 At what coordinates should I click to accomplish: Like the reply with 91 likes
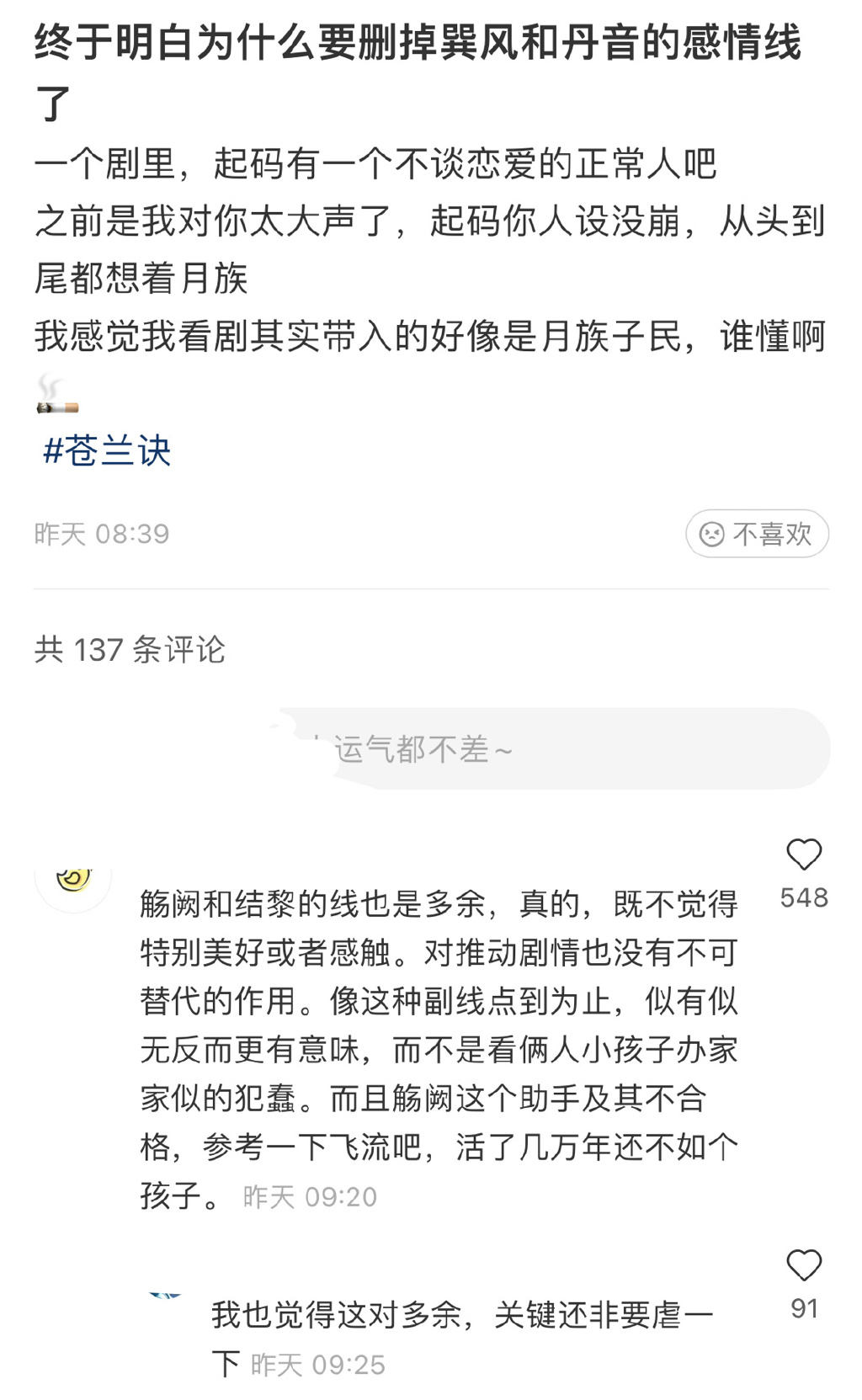803,1266
